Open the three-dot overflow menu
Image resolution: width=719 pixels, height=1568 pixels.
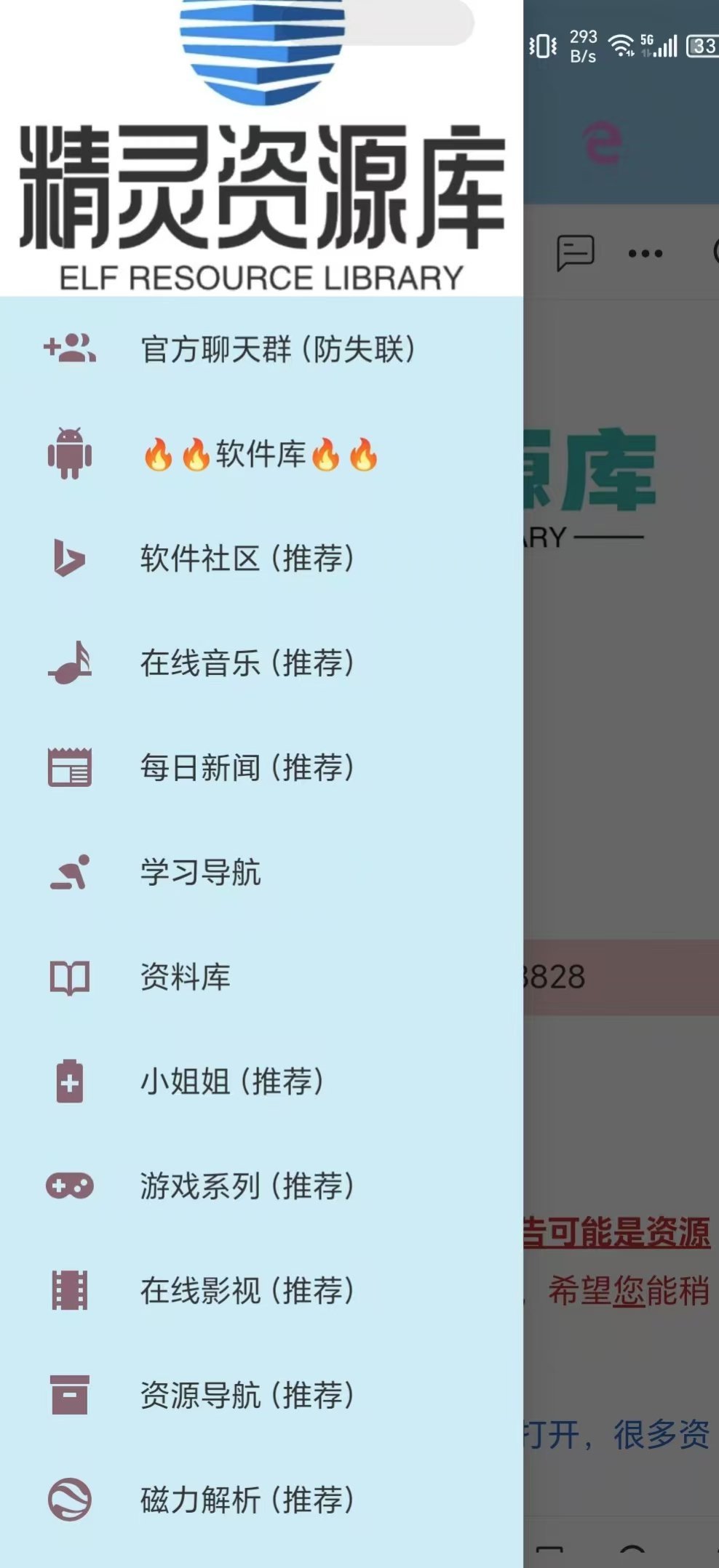(645, 253)
